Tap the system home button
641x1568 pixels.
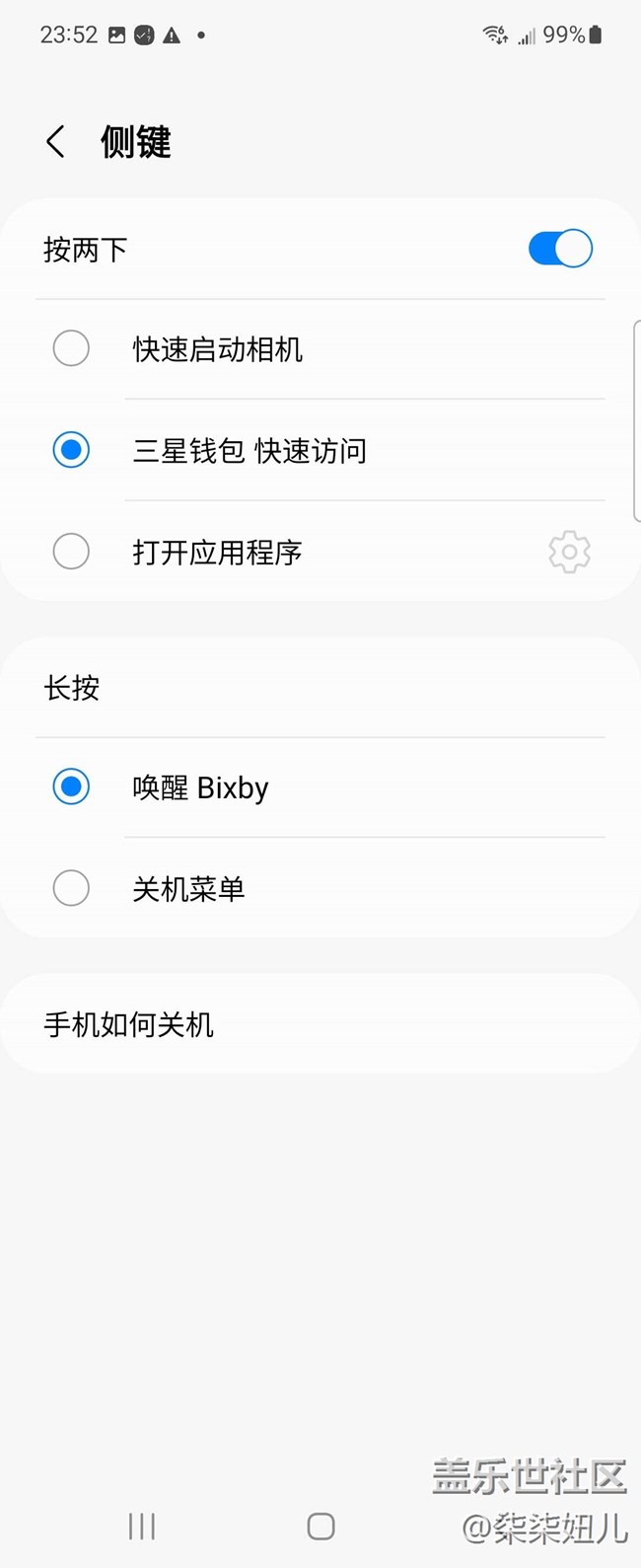point(320,1527)
